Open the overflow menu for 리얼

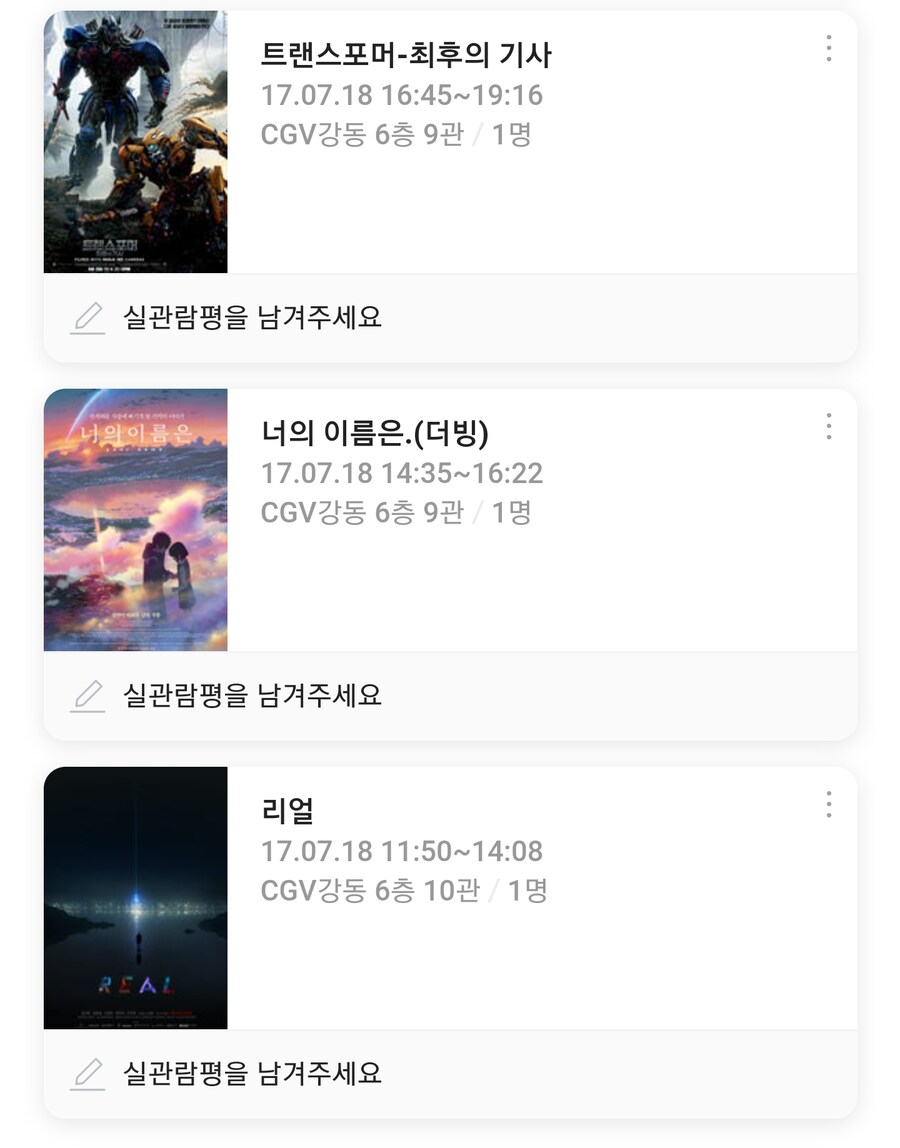[x=828, y=805]
